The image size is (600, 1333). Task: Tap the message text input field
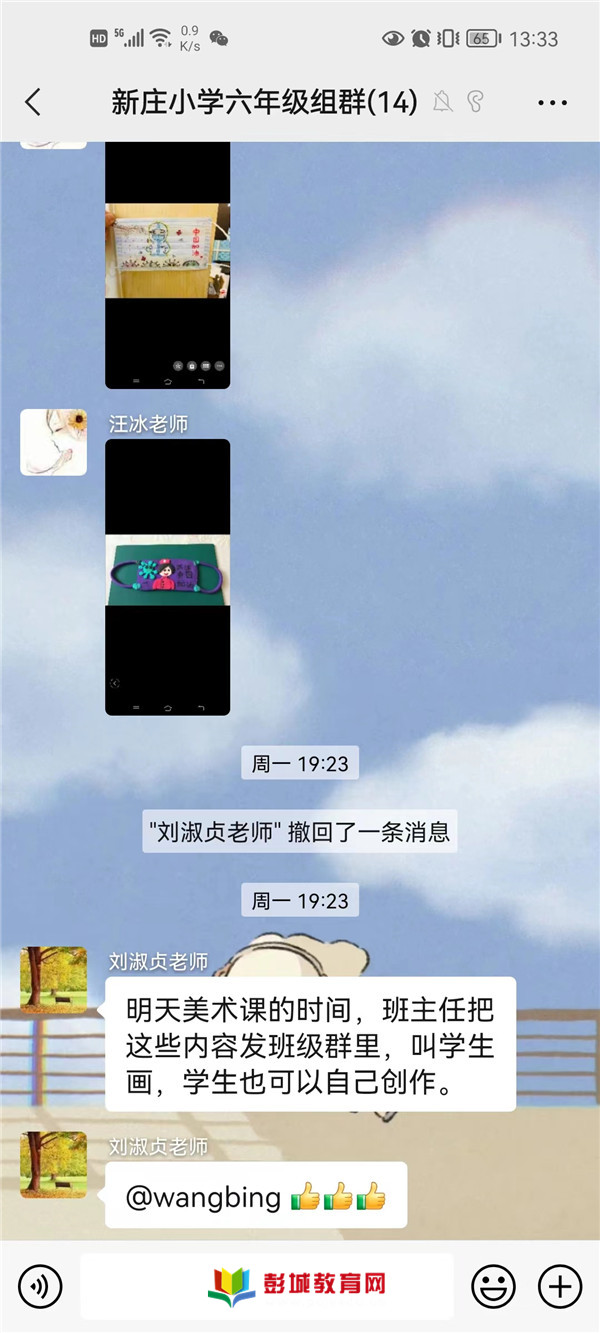[x=266, y=1286]
